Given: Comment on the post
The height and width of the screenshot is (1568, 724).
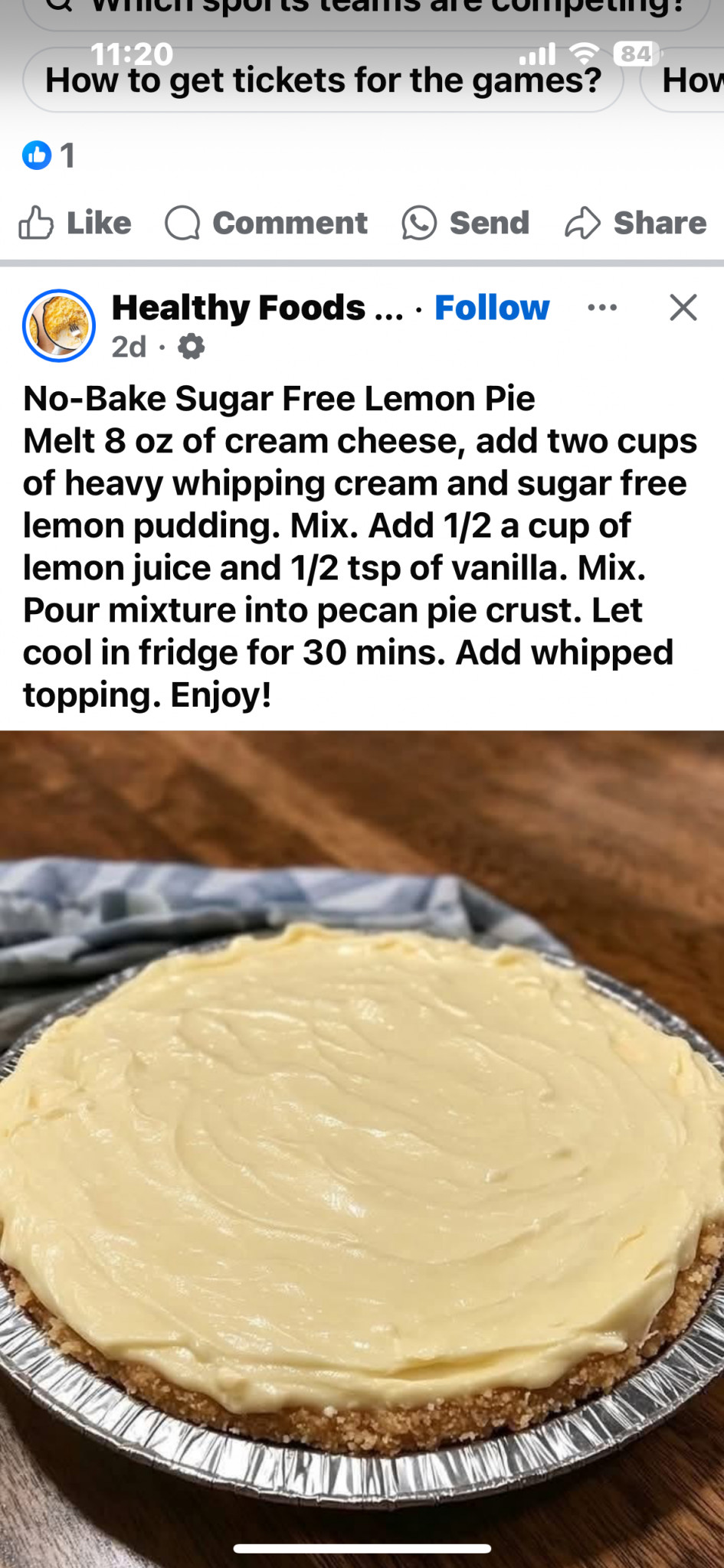Looking at the screenshot, I should (x=266, y=223).
